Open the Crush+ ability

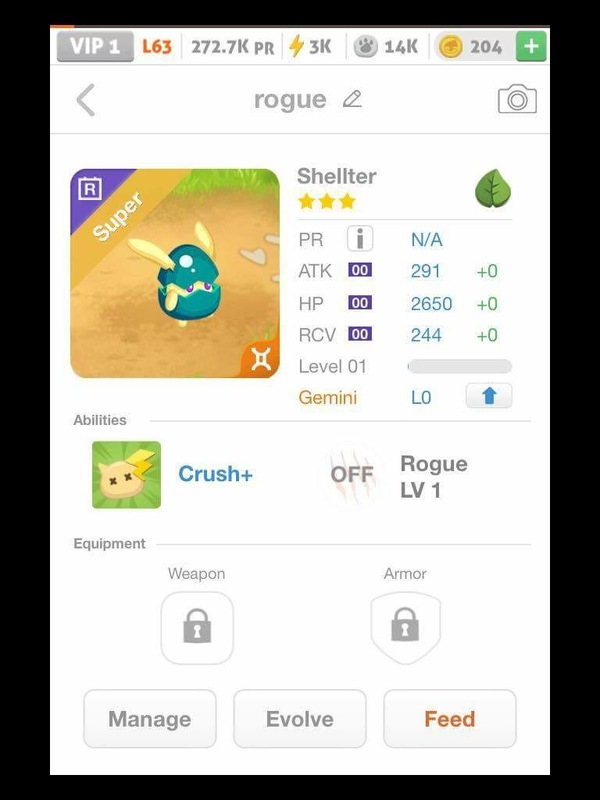(127, 474)
